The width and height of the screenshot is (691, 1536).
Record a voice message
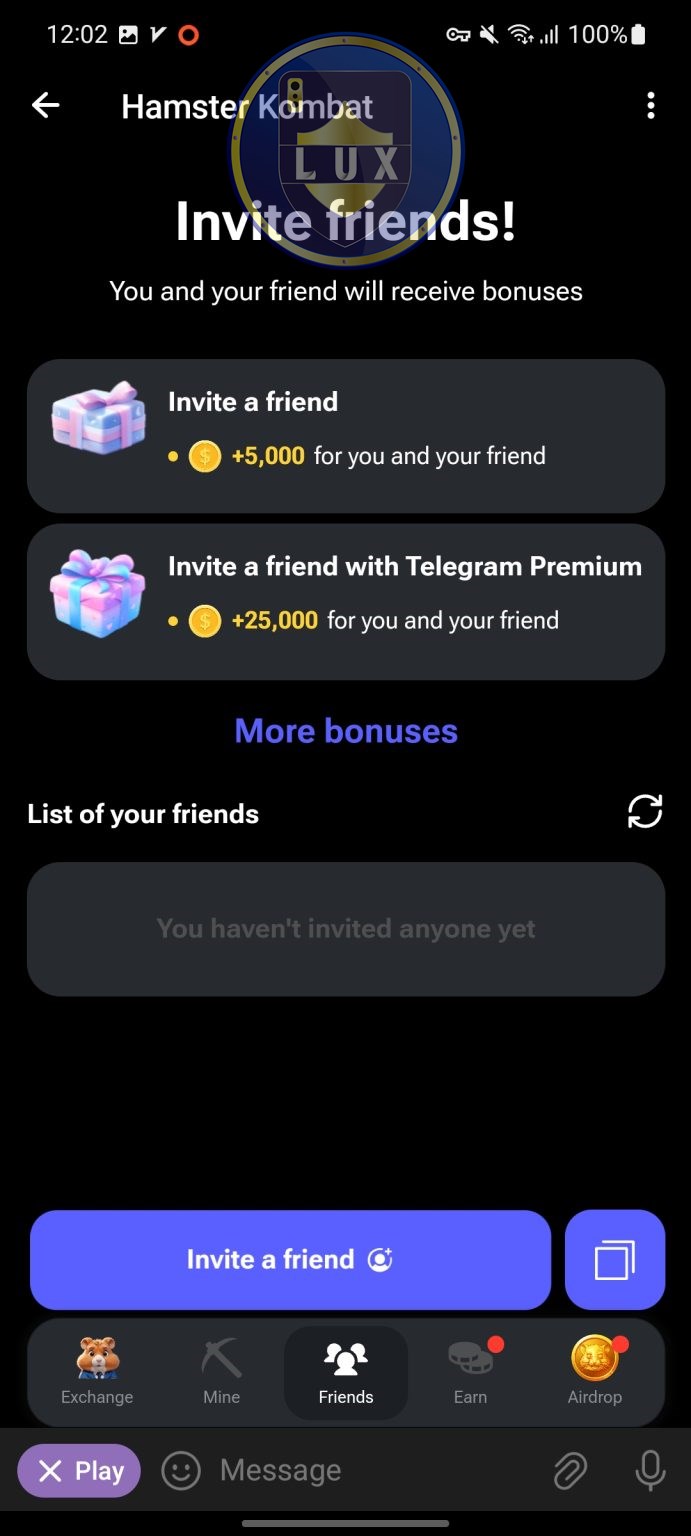[x=650, y=1471]
